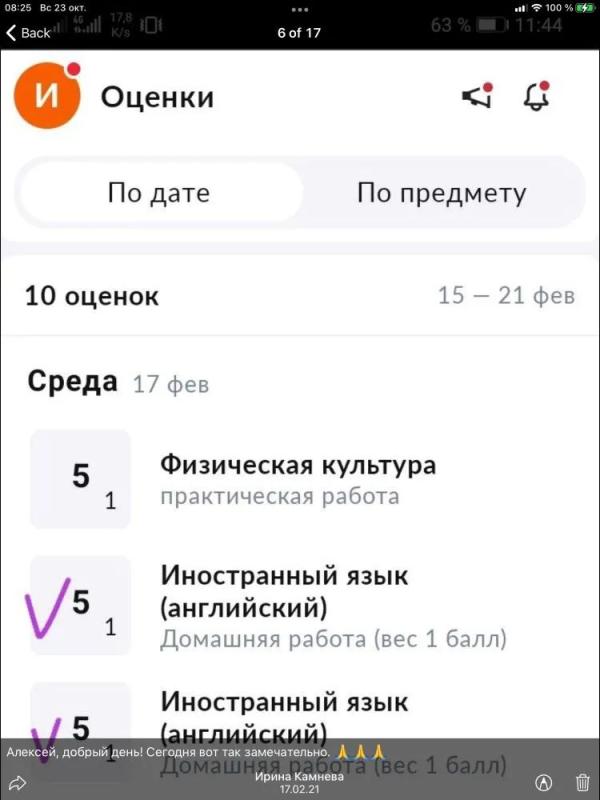
Task: Forward this photo with the share arrow
Action: click(17, 782)
